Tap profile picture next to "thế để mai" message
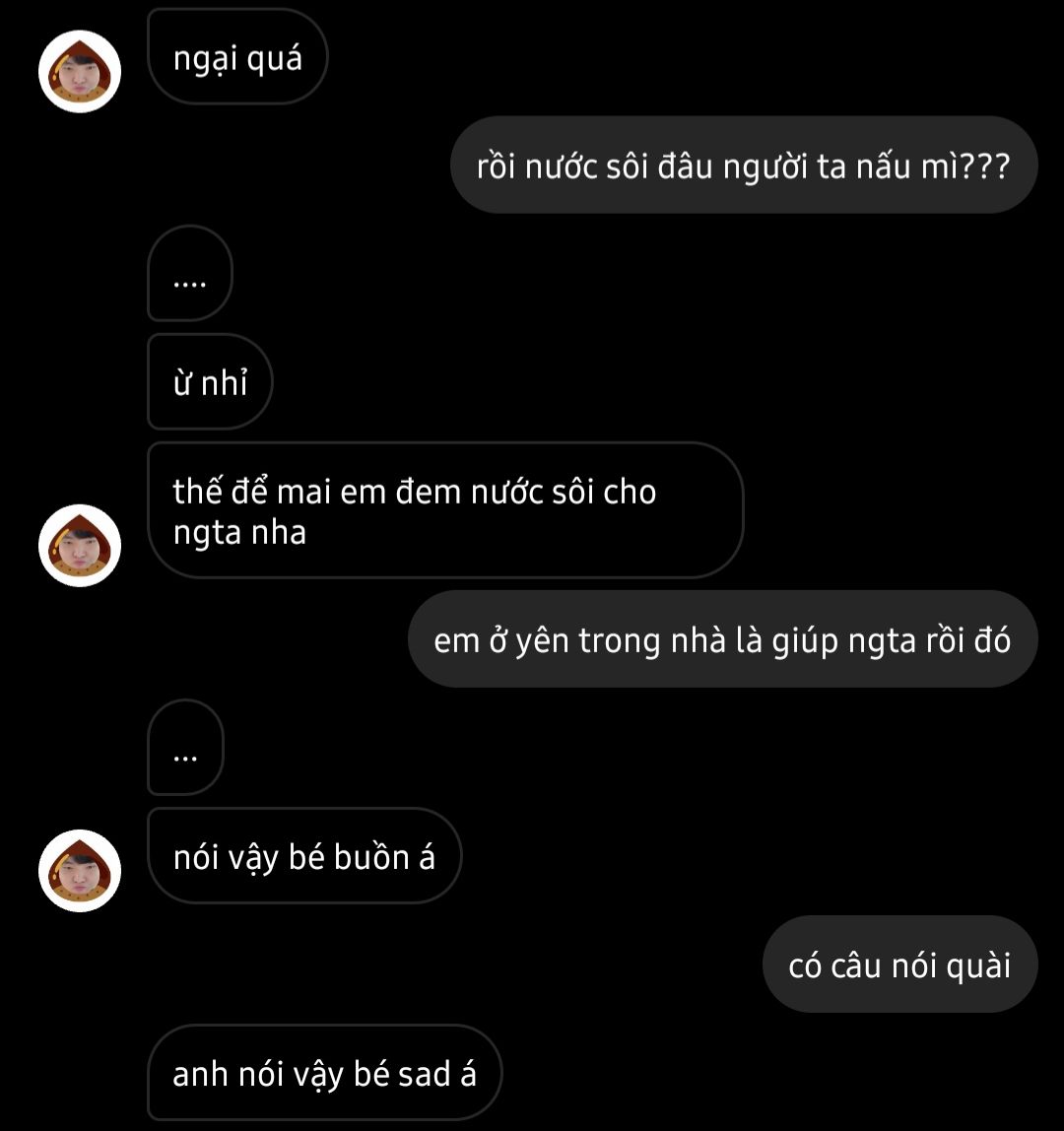1064x1131 pixels. click(80, 545)
